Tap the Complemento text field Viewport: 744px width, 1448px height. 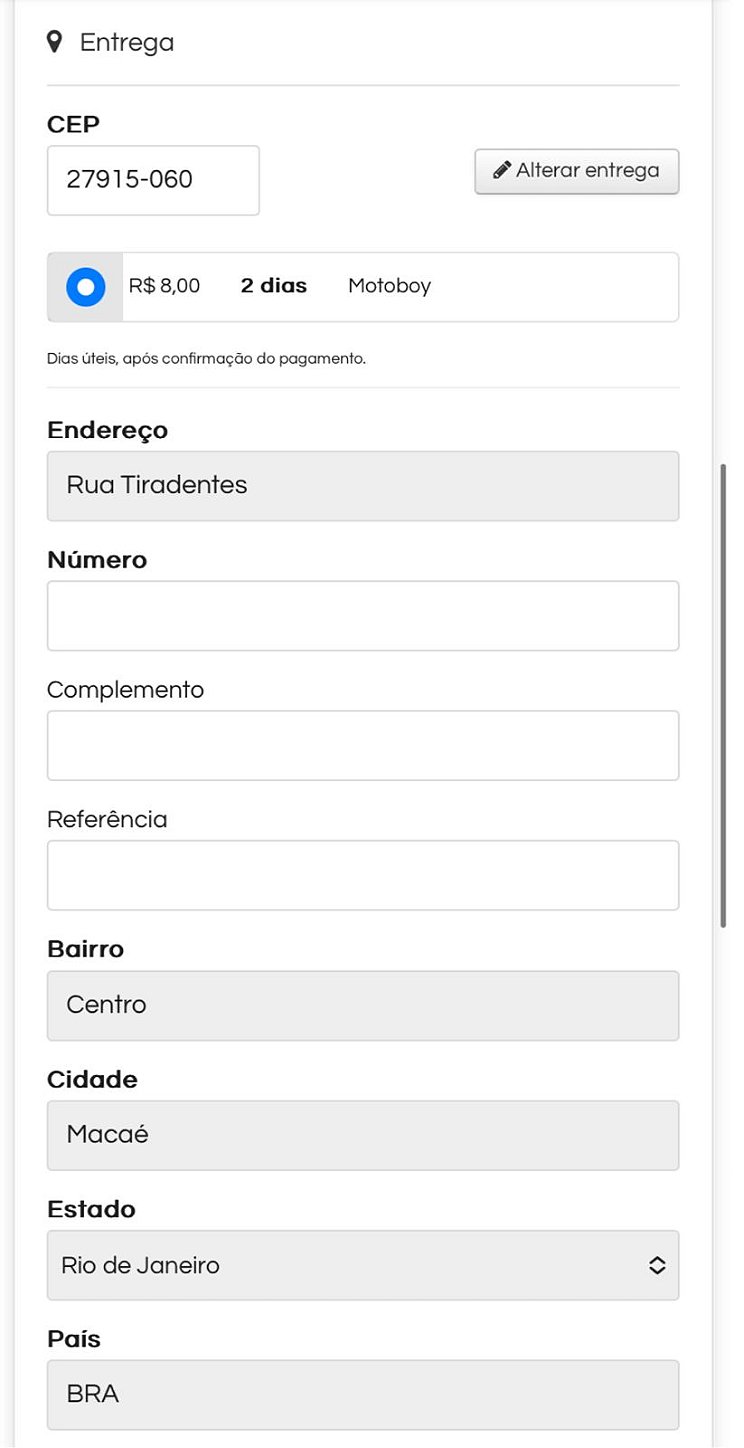[363, 746]
